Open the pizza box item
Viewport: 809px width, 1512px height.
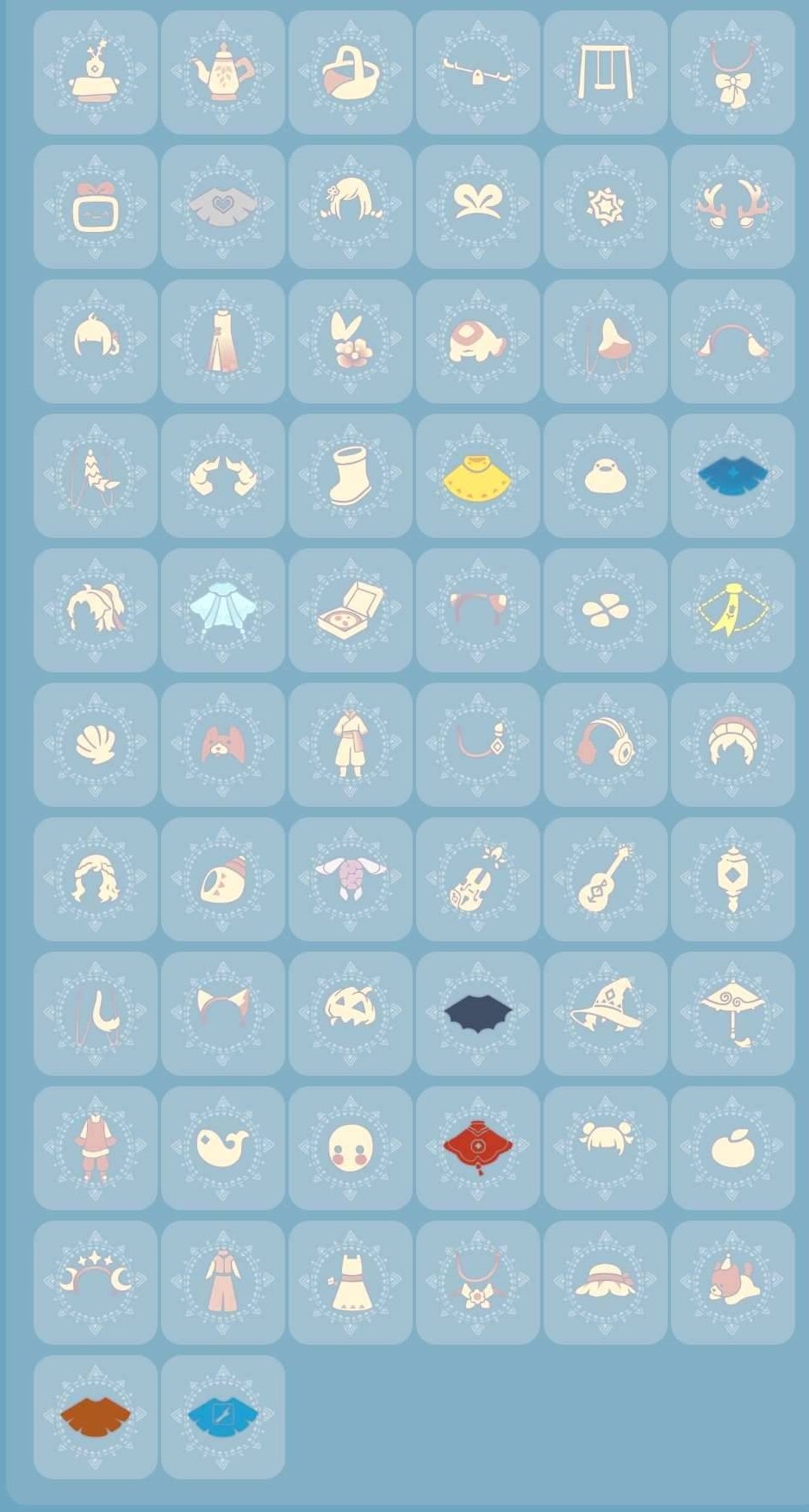pos(350,610)
